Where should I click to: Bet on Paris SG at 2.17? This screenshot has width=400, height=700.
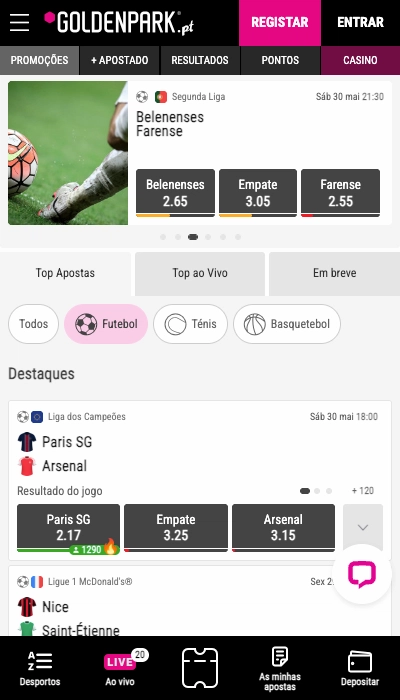pos(68,528)
